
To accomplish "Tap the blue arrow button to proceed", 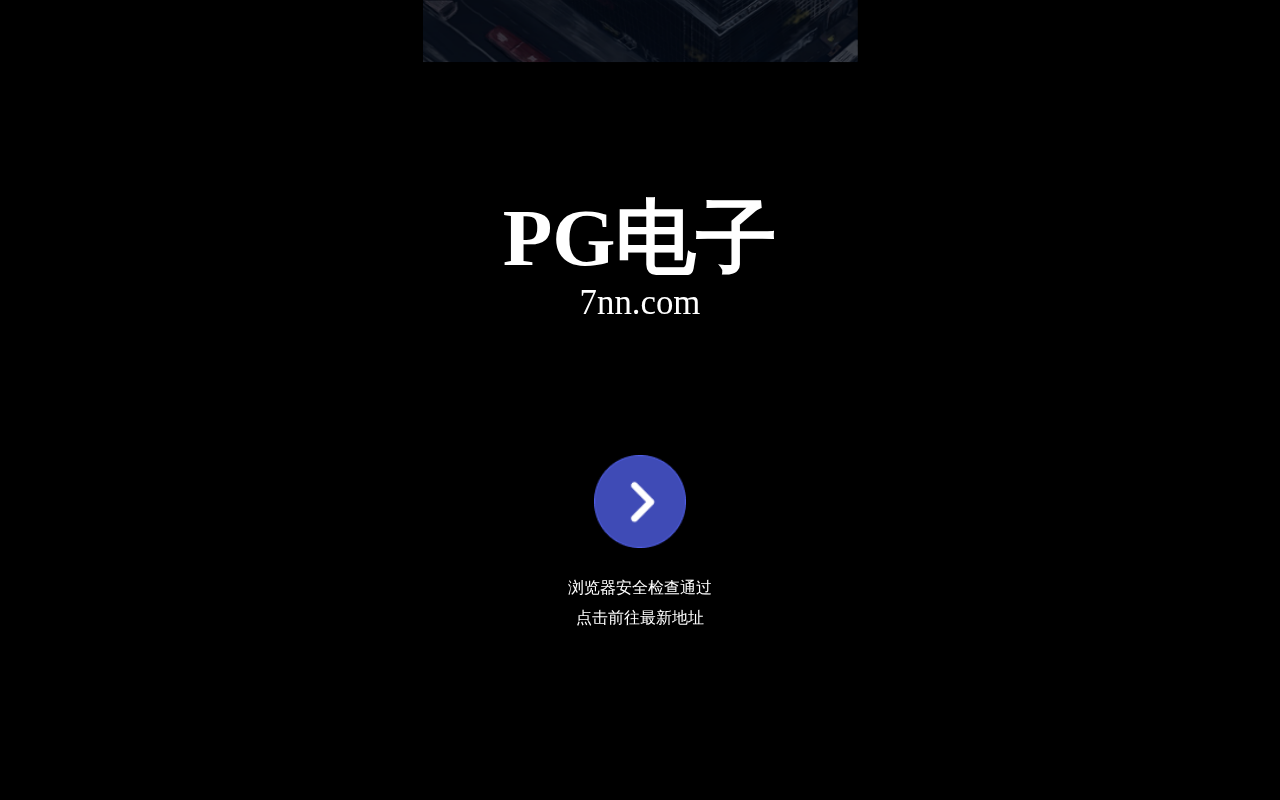I will [x=640, y=501].
